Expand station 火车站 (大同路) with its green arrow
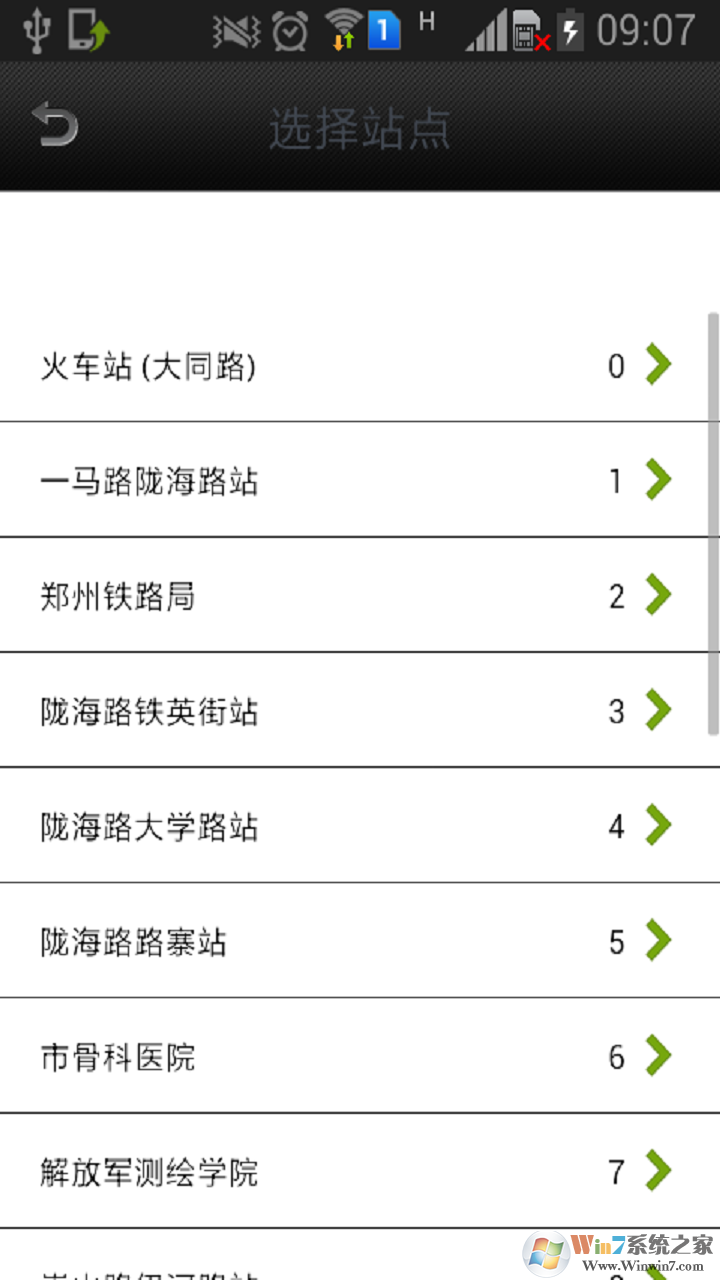This screenshot has width=720, height=1280. click(x=658, y=366)
